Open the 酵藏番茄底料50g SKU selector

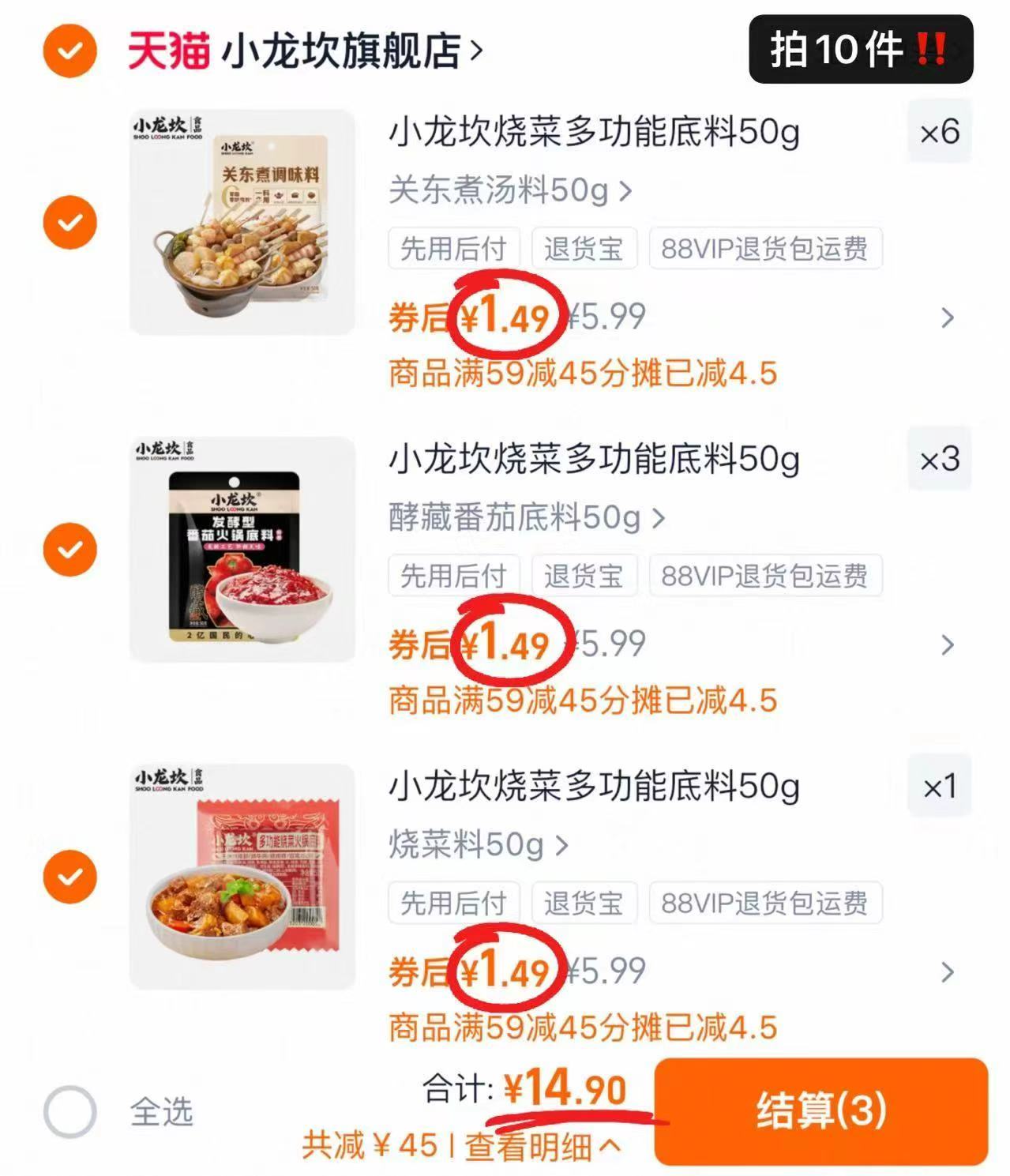click(x=524, y=517)
